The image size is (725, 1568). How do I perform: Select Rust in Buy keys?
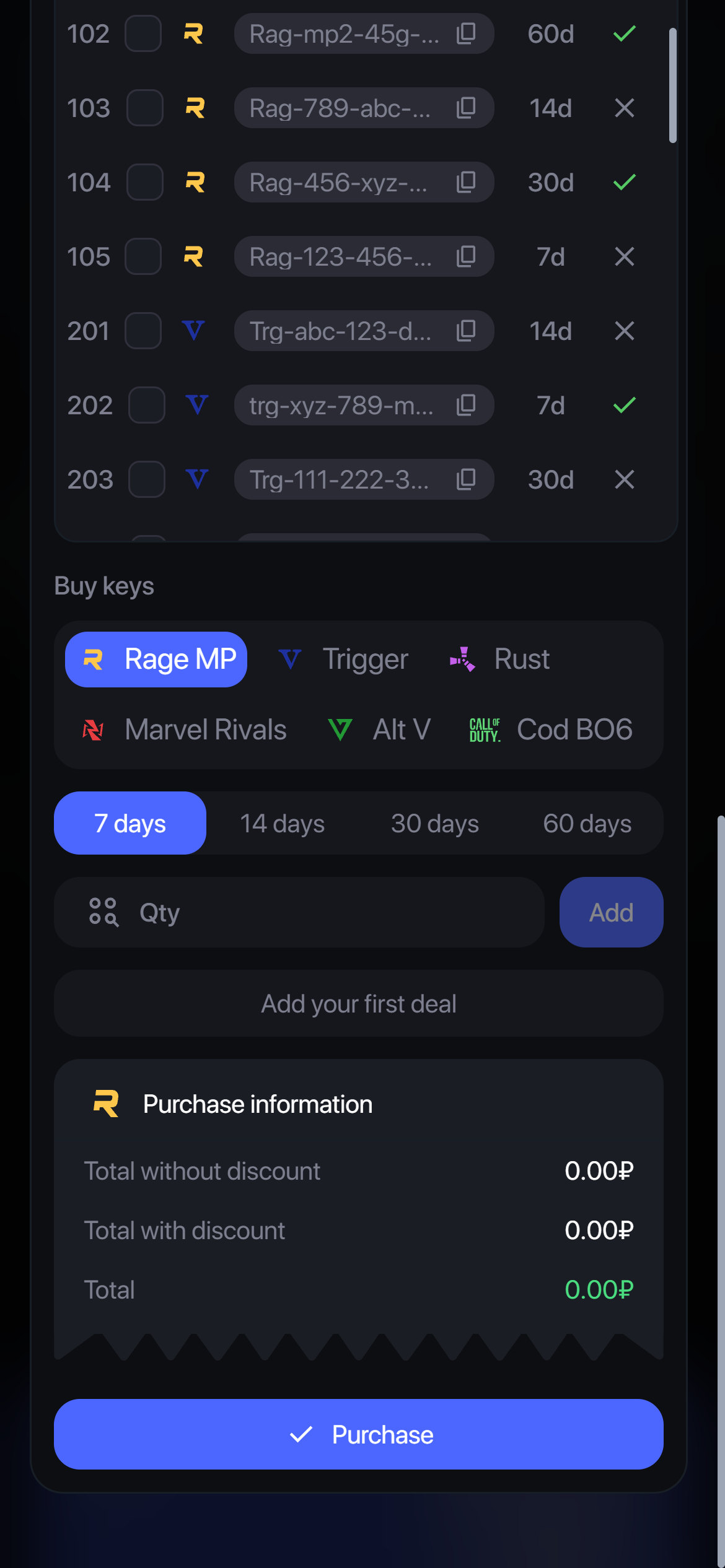click(499, 660)
